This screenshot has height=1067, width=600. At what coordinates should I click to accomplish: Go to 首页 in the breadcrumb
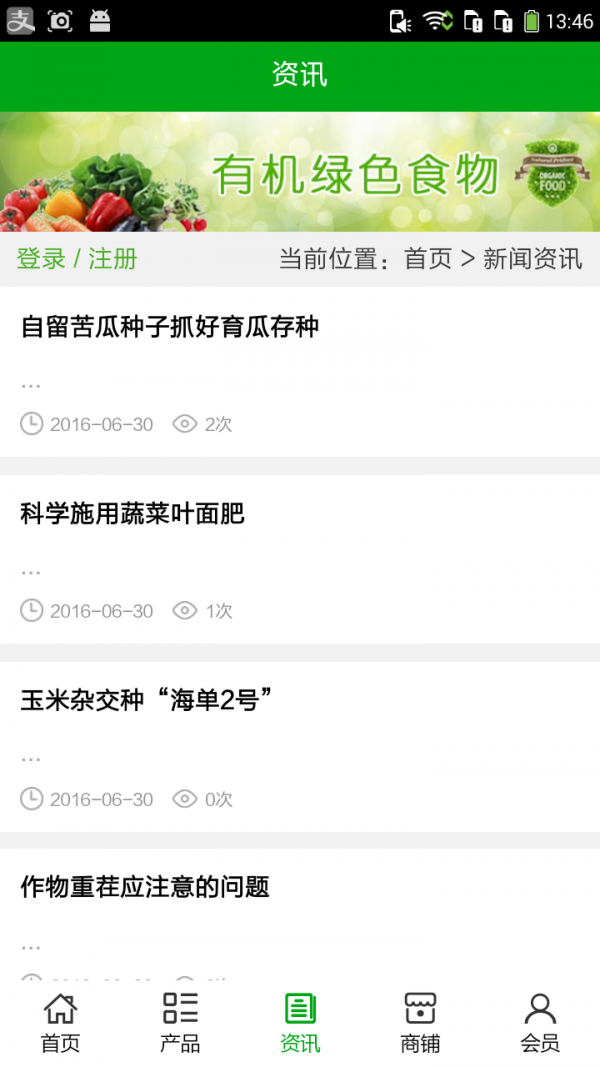pos(427,259)
